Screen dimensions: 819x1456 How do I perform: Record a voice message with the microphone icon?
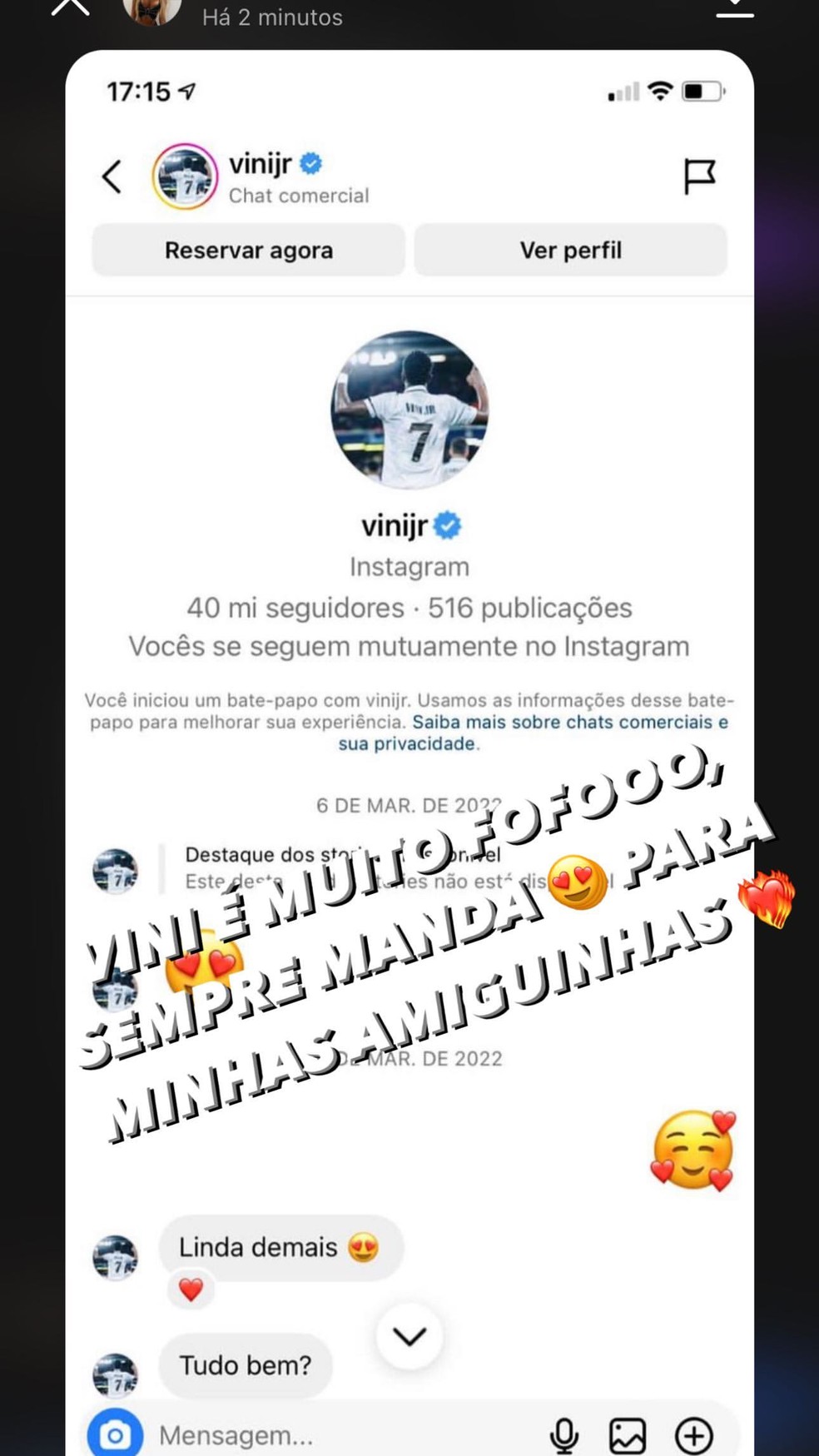pos(565,1434)
